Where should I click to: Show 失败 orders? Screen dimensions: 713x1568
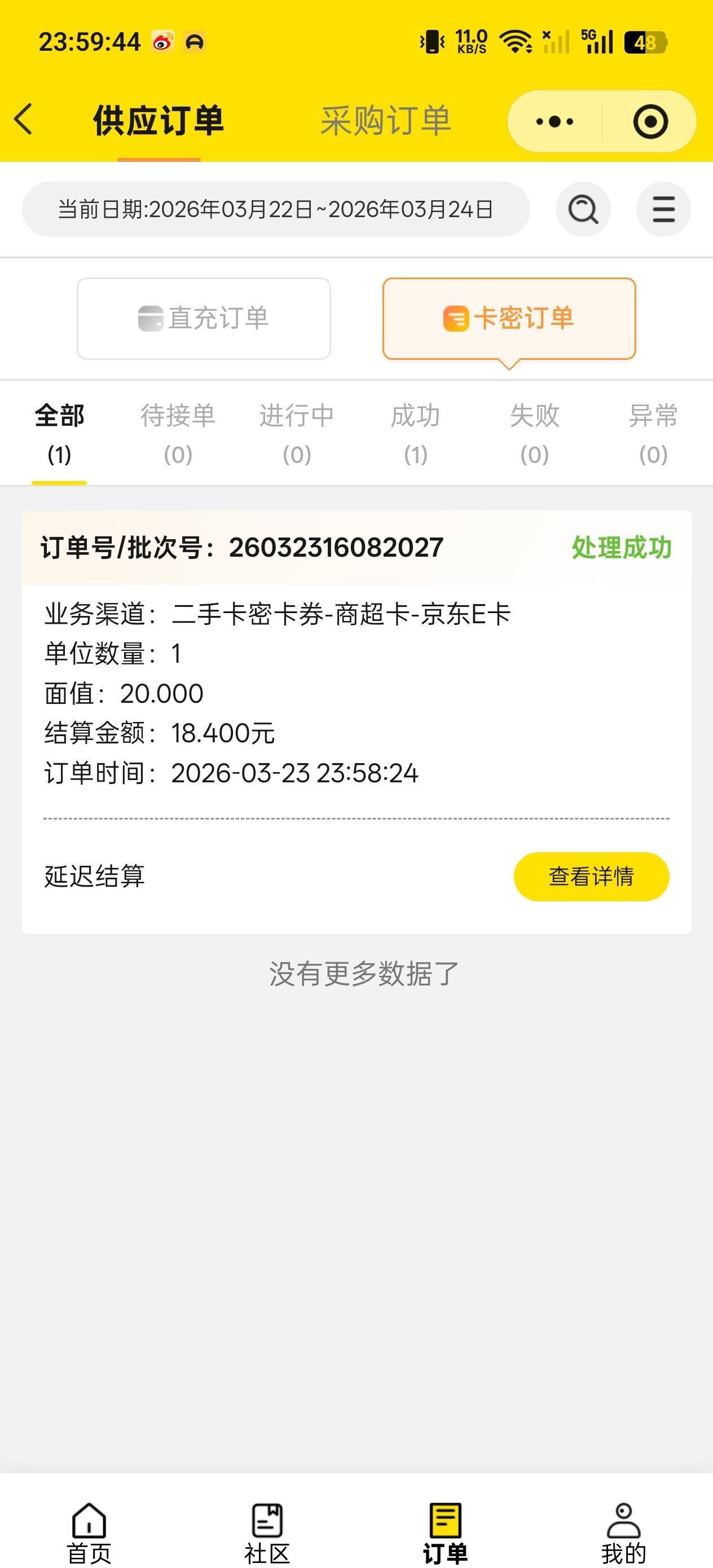534,433
